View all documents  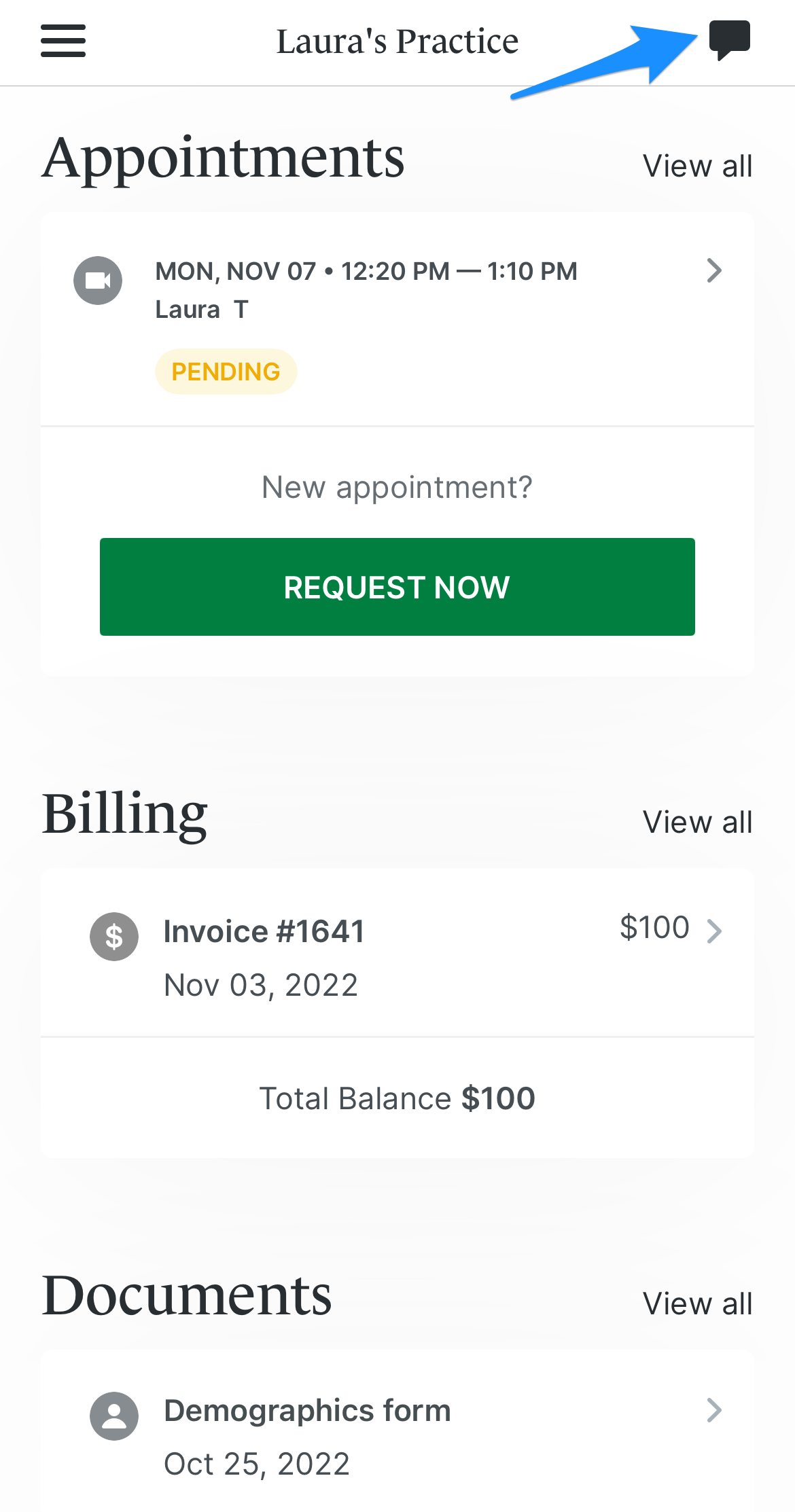(x=697, y=1304)
